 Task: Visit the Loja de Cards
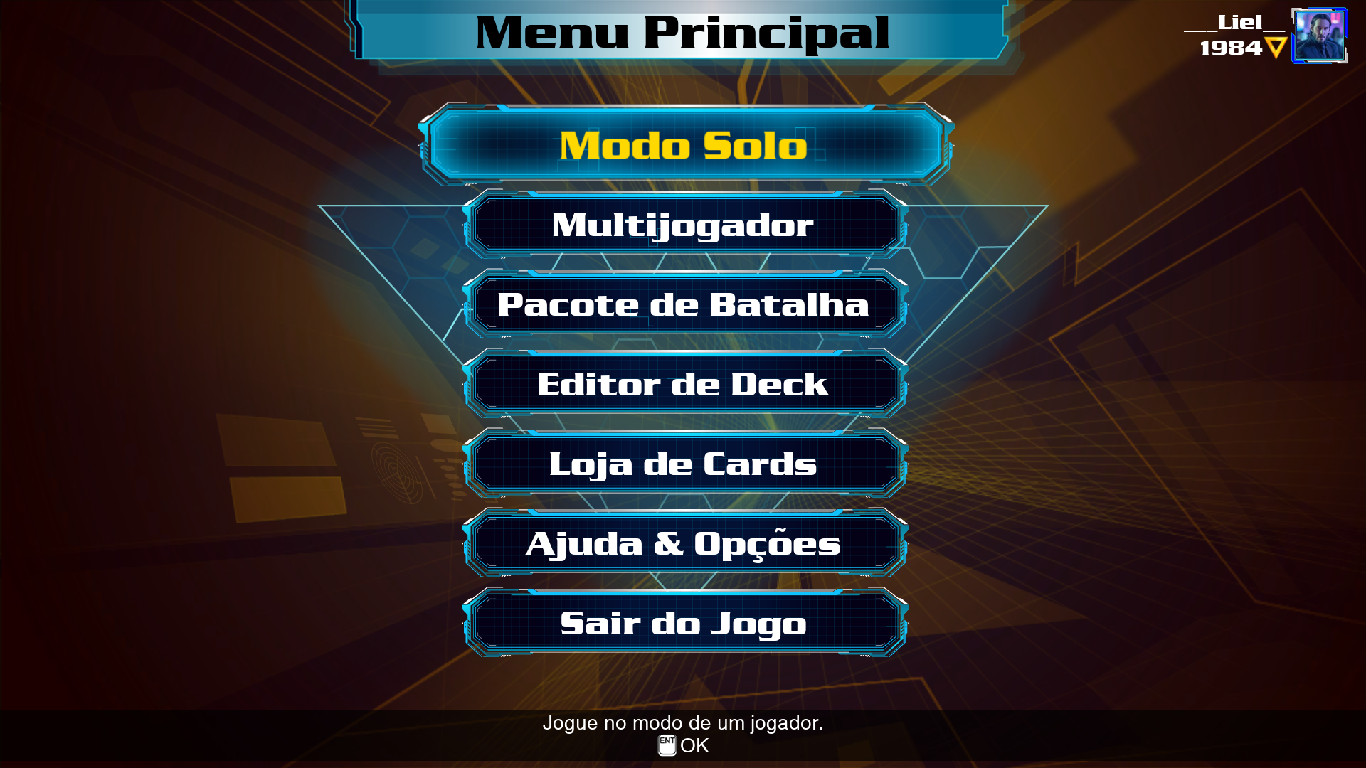[x=684, y=464]
